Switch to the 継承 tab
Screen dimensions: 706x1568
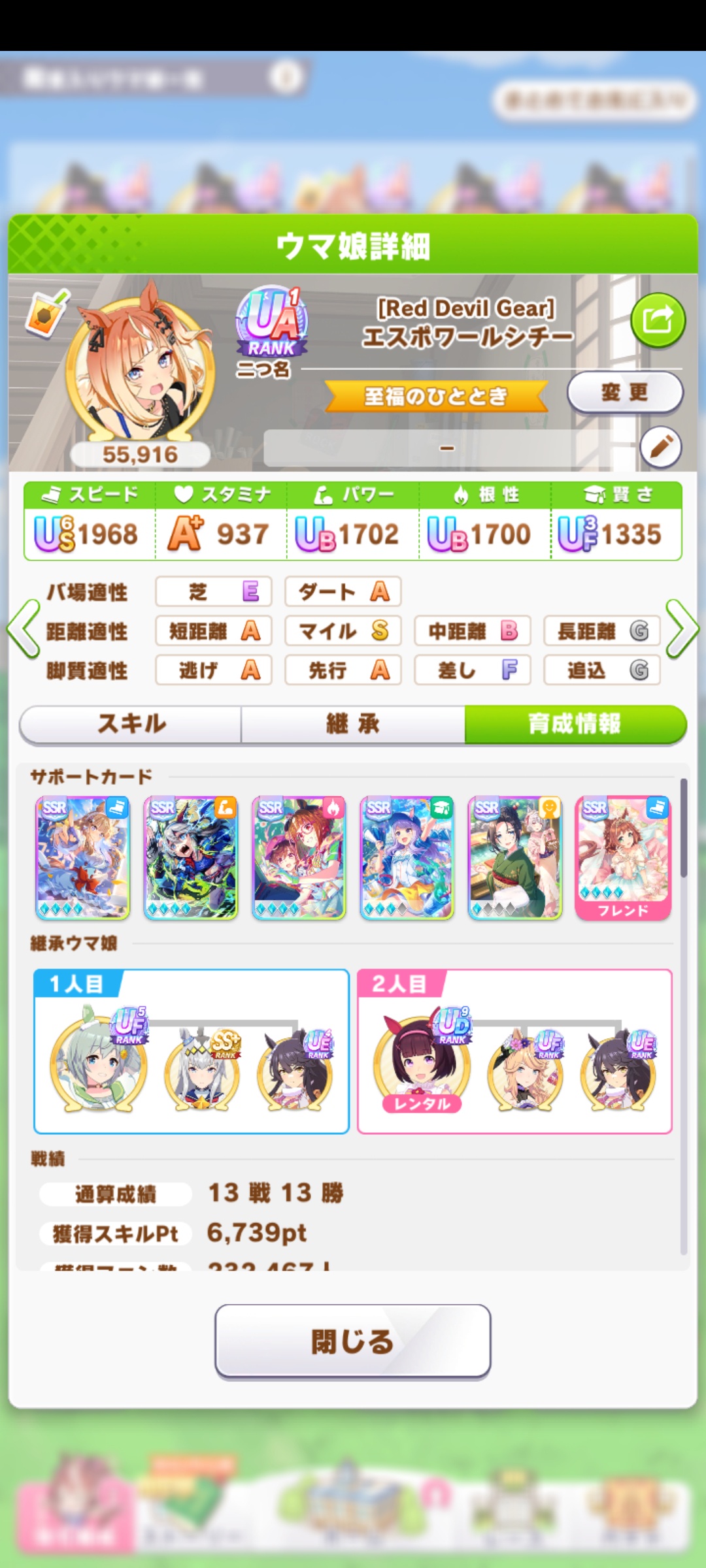(353, 724)
